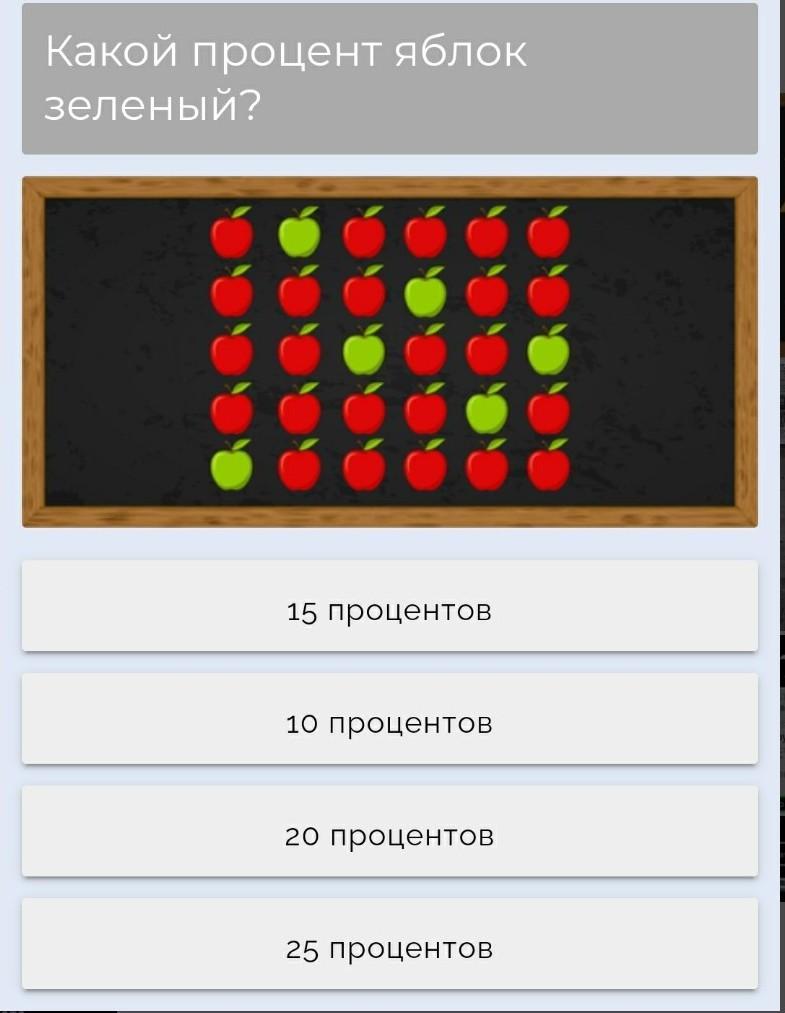Select the answer 15 процентов

[x=390, y=607]
